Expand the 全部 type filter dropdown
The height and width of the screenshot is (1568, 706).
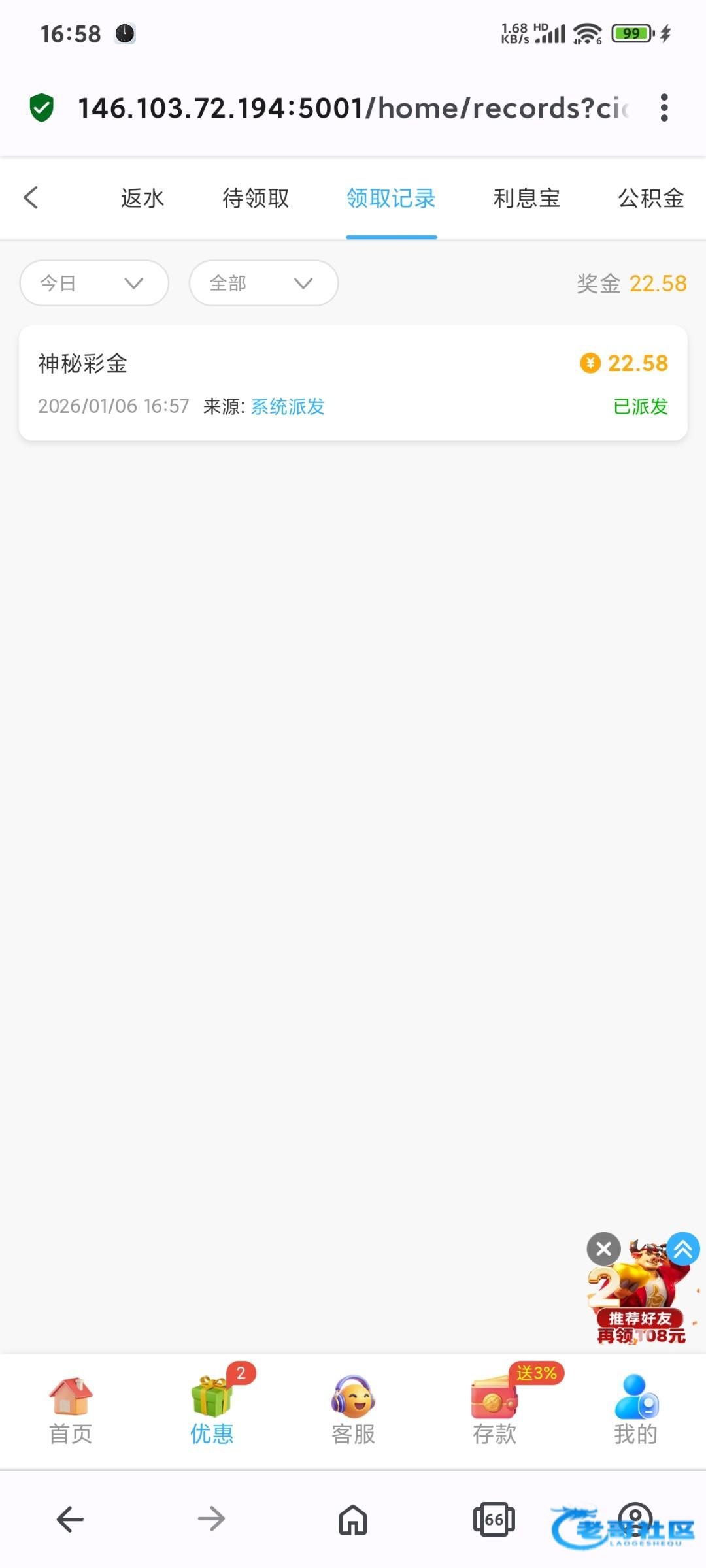coord(263,283)
